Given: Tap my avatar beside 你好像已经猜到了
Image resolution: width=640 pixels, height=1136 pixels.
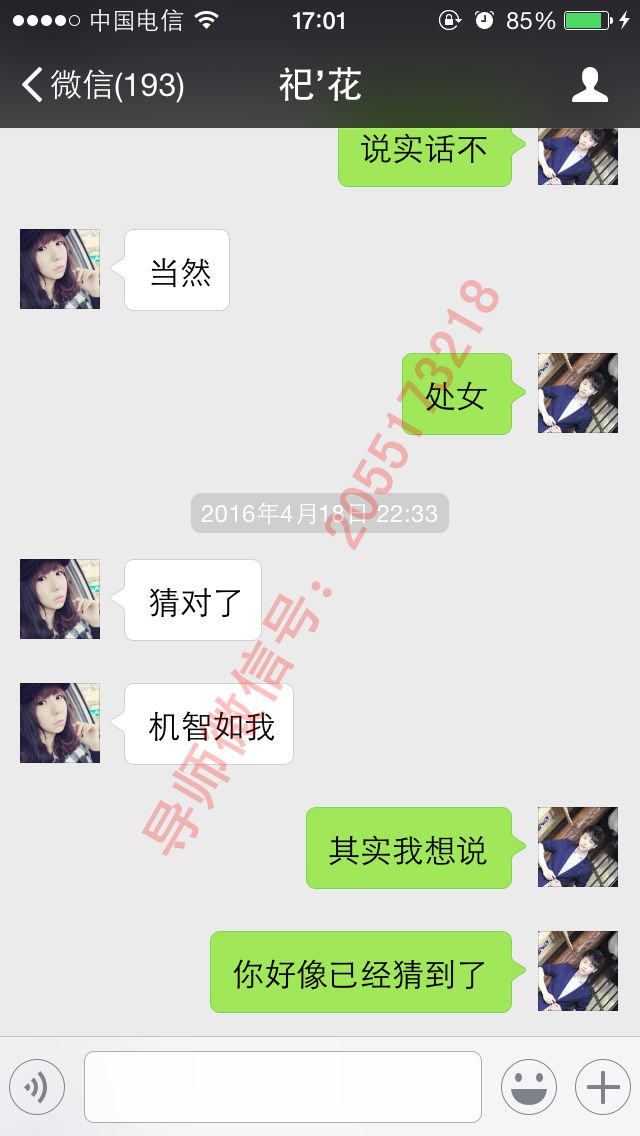Looking at the screenshot, I should pyautogui.click(x=577, y=971).
